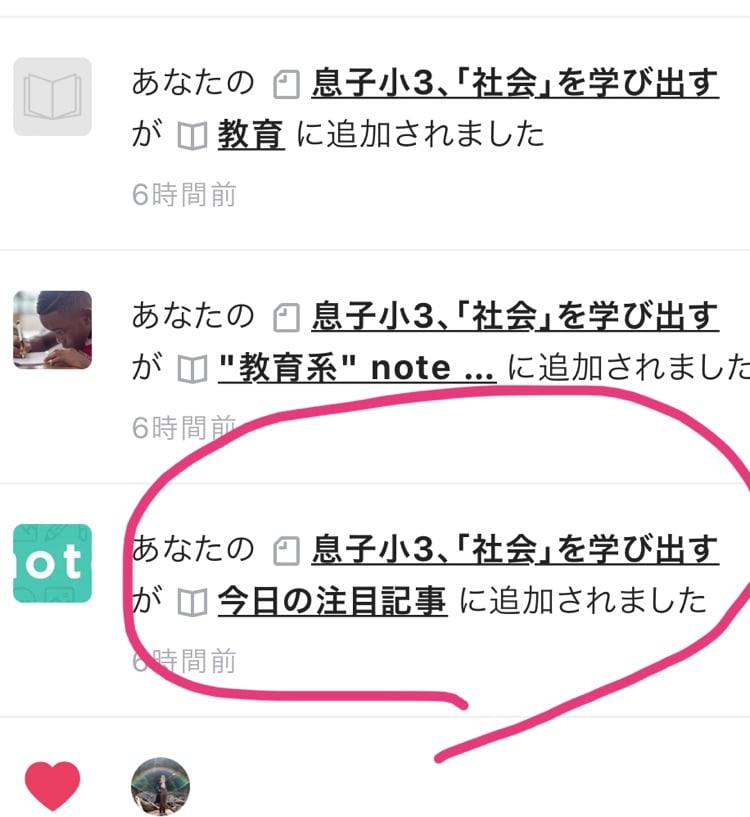Image resolution: width=750 pixels, height=817 pixels.
Task: Tap the green note logo avatar
Action: (52, 563)
